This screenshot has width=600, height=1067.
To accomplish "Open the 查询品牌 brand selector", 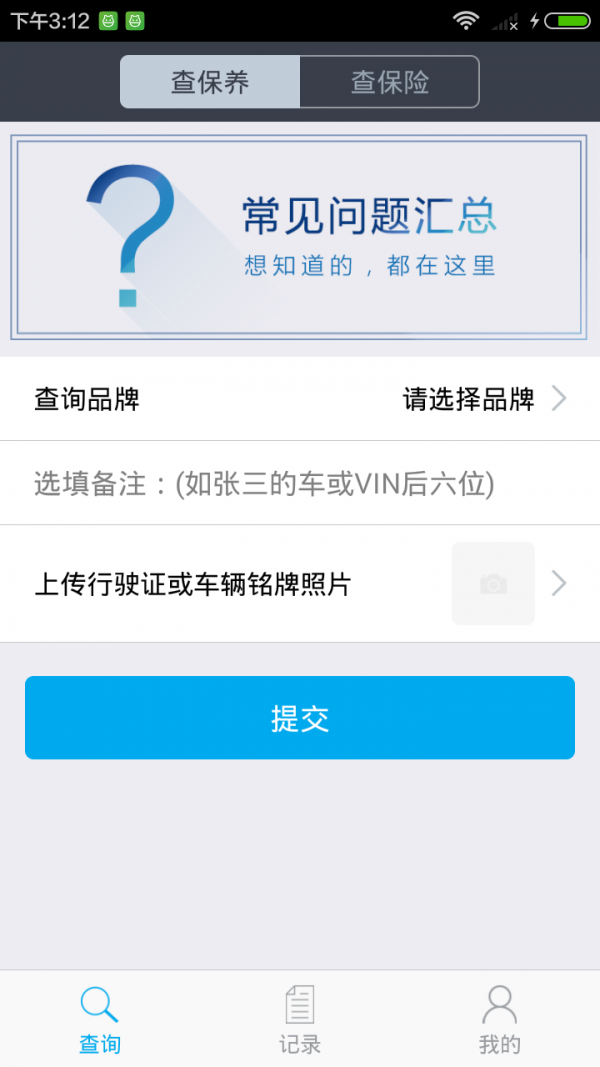I will coord(300,399).
